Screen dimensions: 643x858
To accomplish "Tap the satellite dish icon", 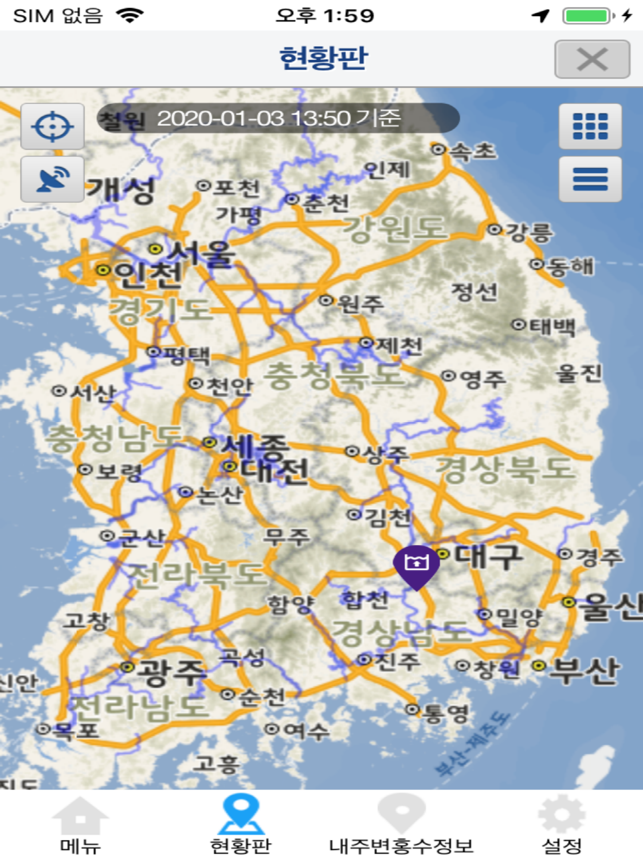I will tap(52, 180).
